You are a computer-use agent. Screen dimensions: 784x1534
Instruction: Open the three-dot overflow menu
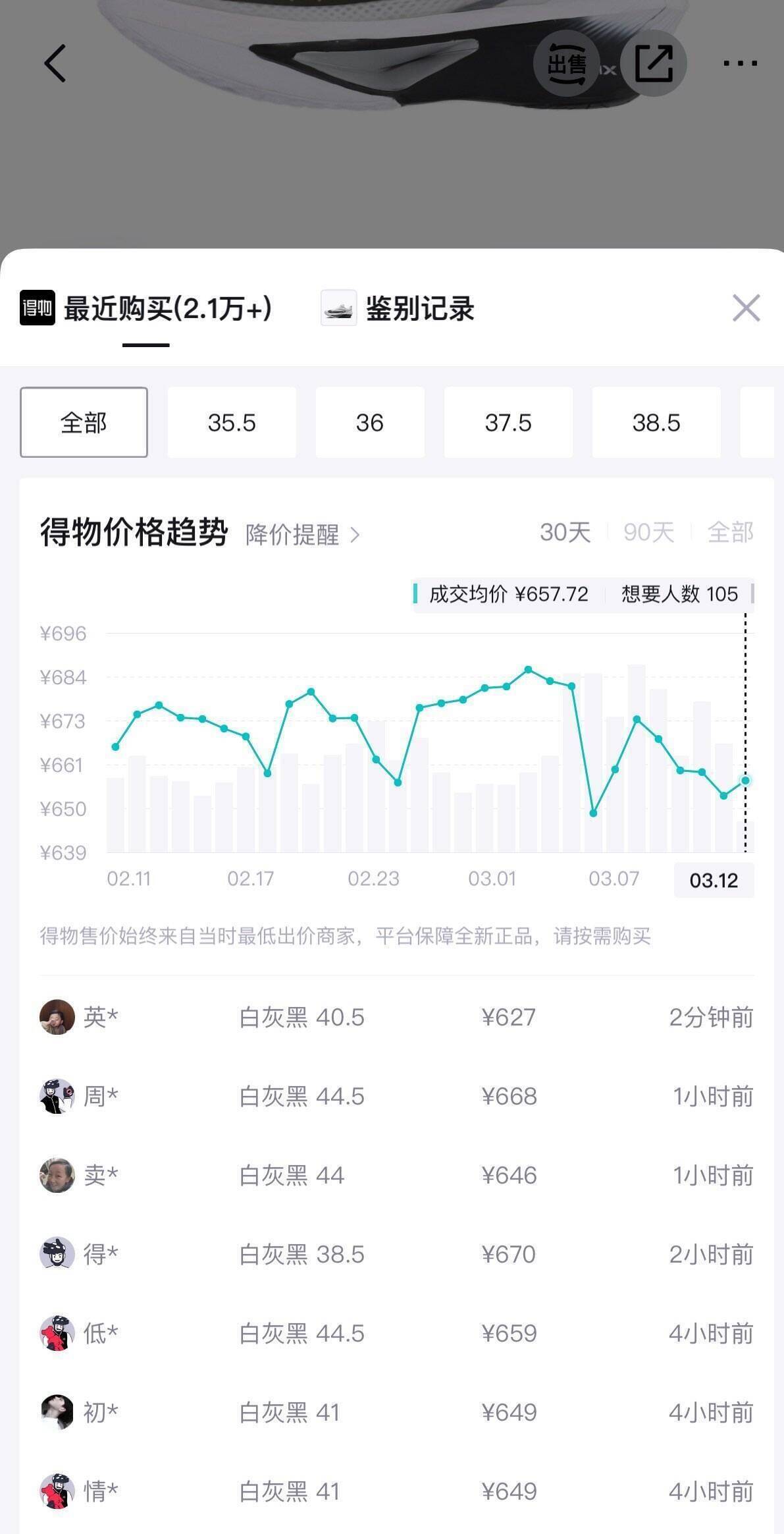click(x=740, y=63)
